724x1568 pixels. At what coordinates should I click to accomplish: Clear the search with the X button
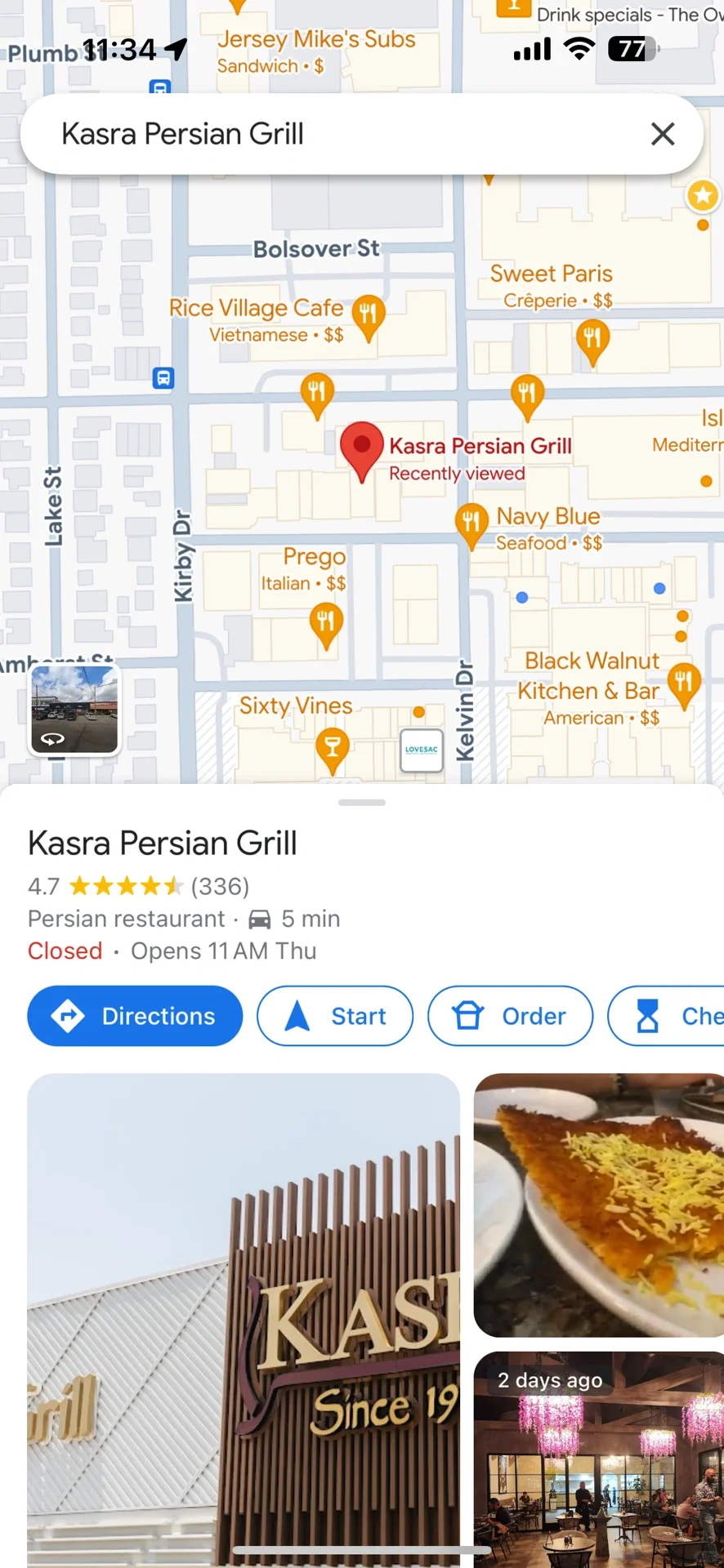click(x=663, y=134)
